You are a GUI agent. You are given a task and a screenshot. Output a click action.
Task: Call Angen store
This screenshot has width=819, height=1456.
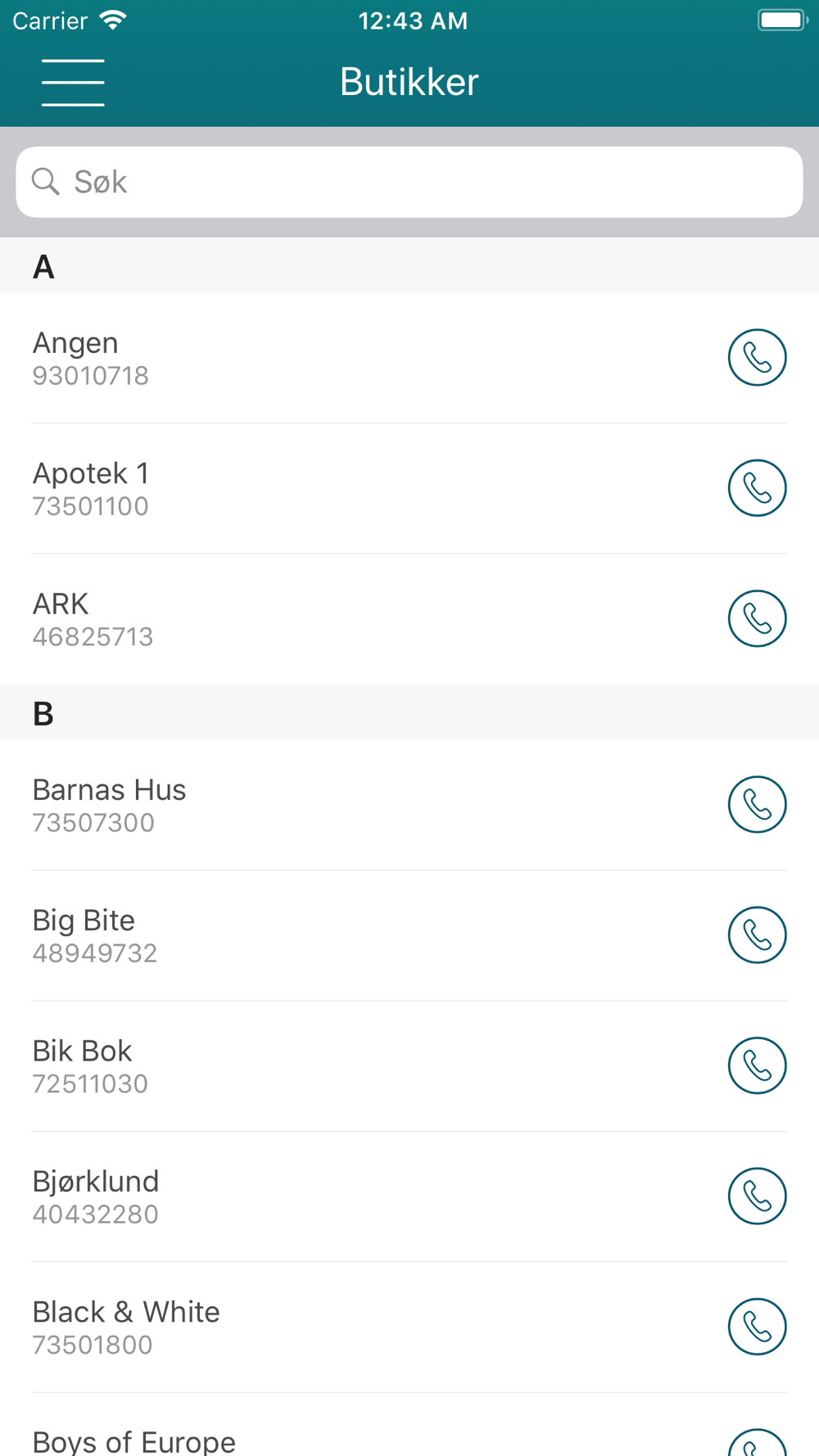[757, 358]
